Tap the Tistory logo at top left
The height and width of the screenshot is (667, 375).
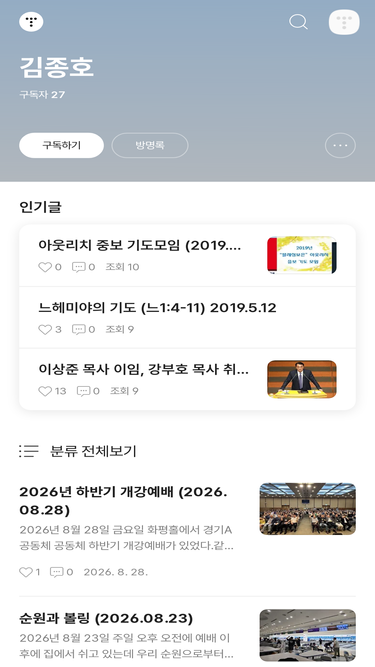31,21
